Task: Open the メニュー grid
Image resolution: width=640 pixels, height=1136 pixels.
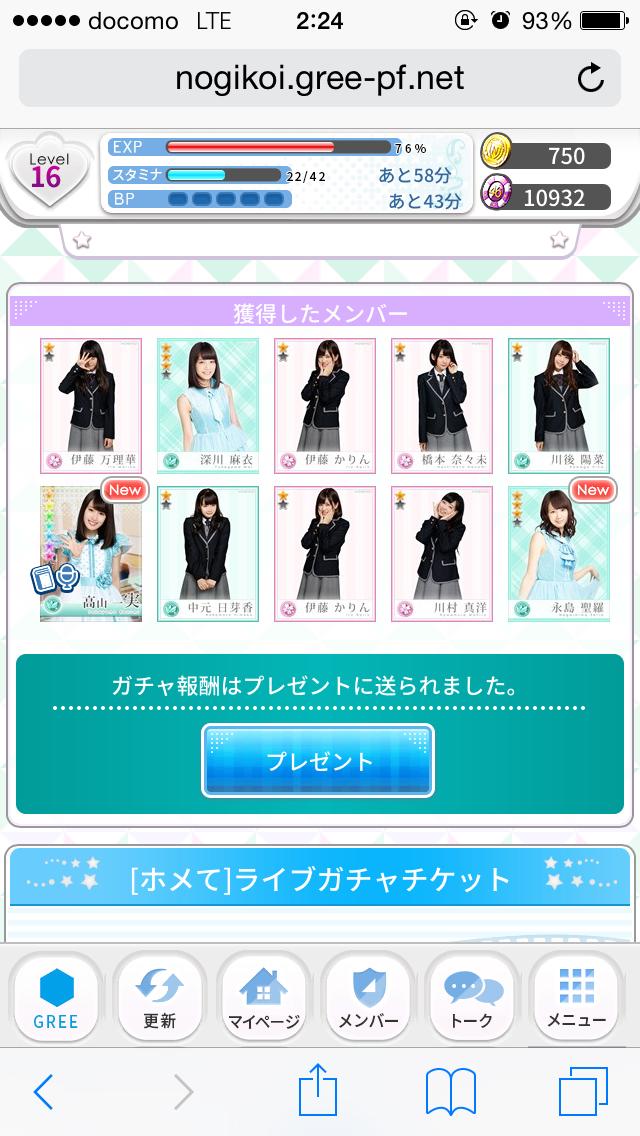Action: (x=576, y=997)
